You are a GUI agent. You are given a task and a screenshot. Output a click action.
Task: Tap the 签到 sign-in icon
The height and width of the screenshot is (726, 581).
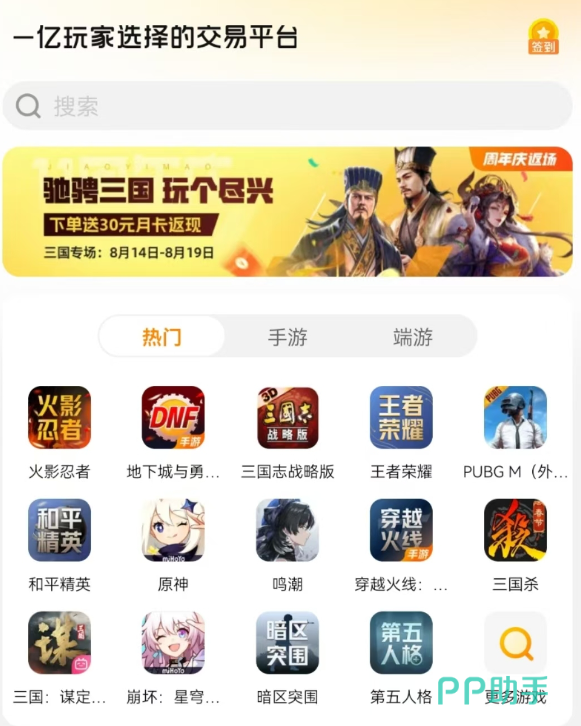tap(543, 37)
